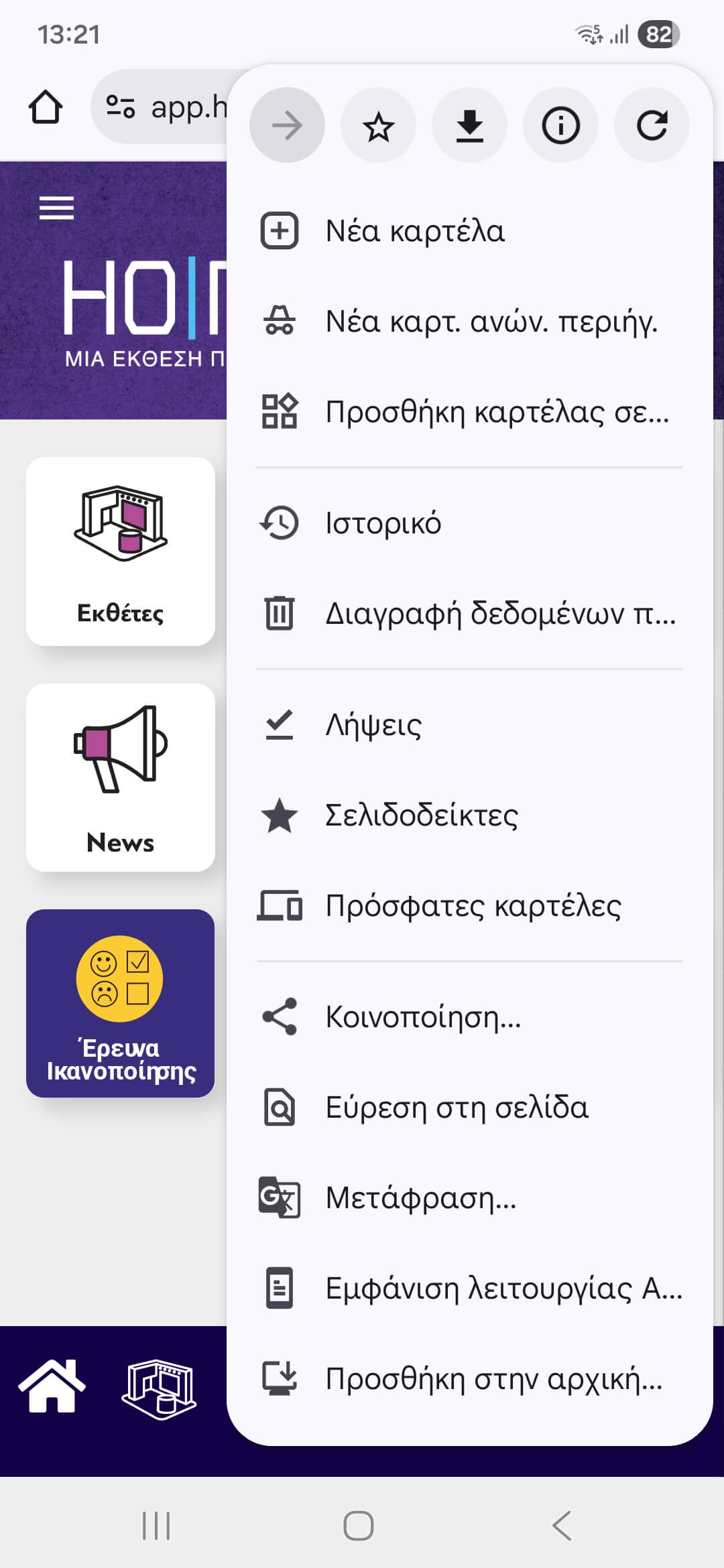Reload the page
Screen dimensions: 724x1568
tap(652, 125)
